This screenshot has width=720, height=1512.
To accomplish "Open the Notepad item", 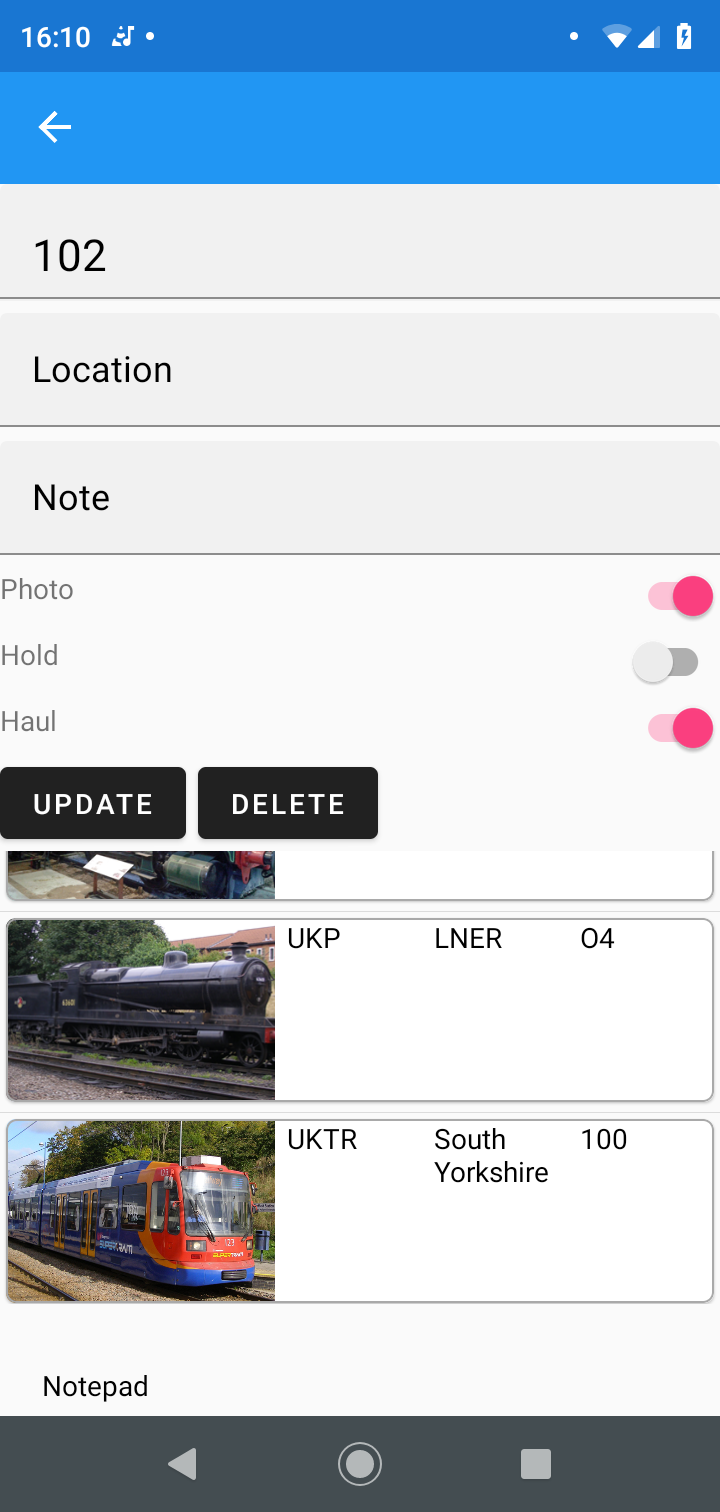I will click(96, 1386).
